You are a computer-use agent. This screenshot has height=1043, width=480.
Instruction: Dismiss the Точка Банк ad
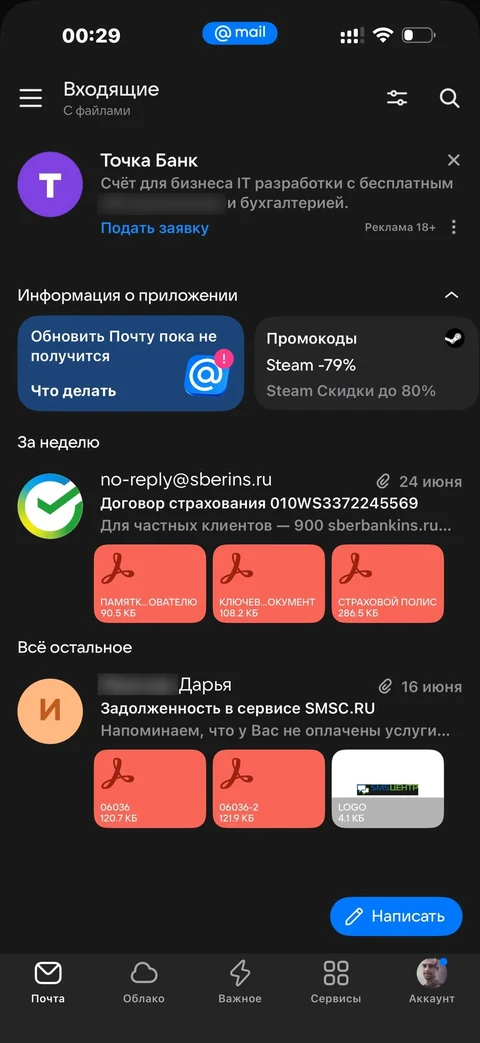(x=453, y=160)
